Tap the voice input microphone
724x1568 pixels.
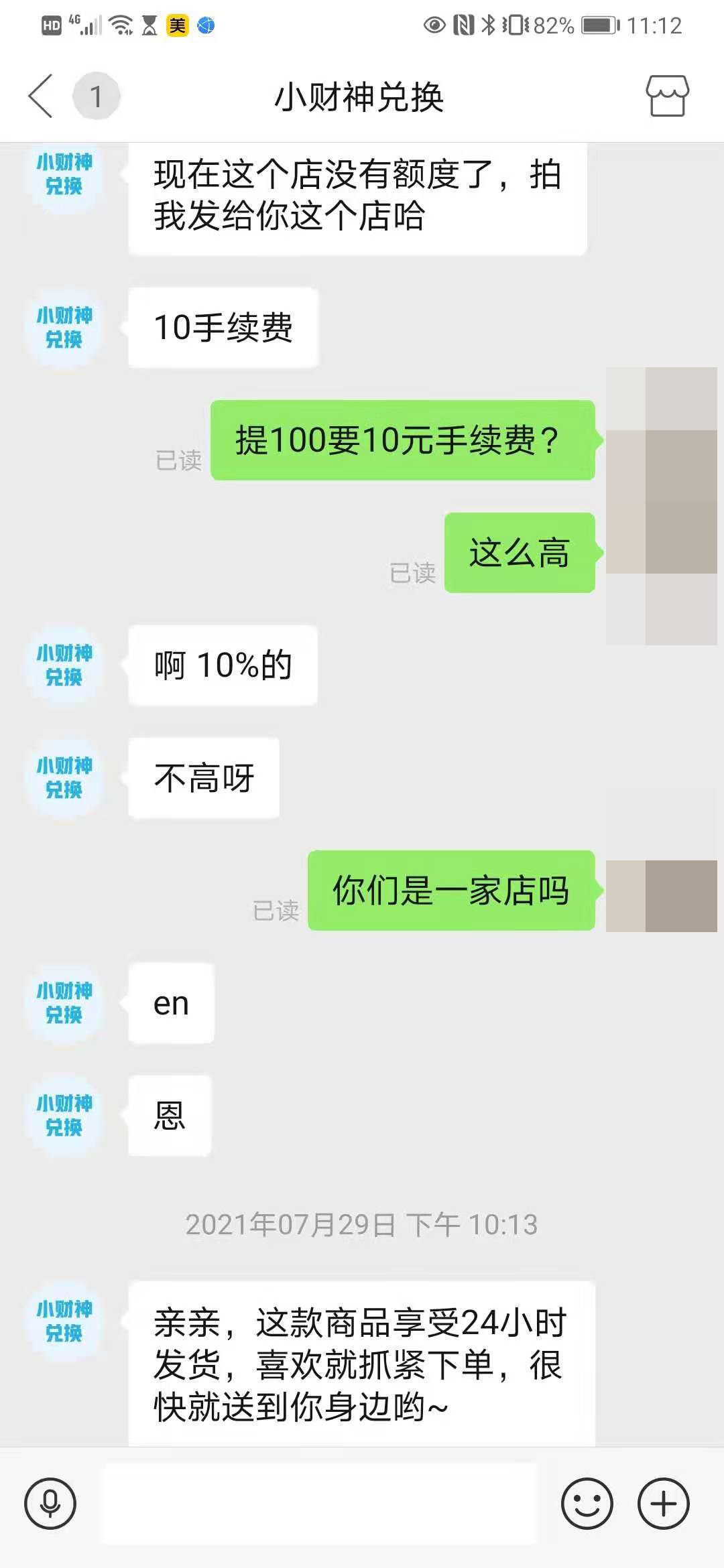[x=50, y=1504]
